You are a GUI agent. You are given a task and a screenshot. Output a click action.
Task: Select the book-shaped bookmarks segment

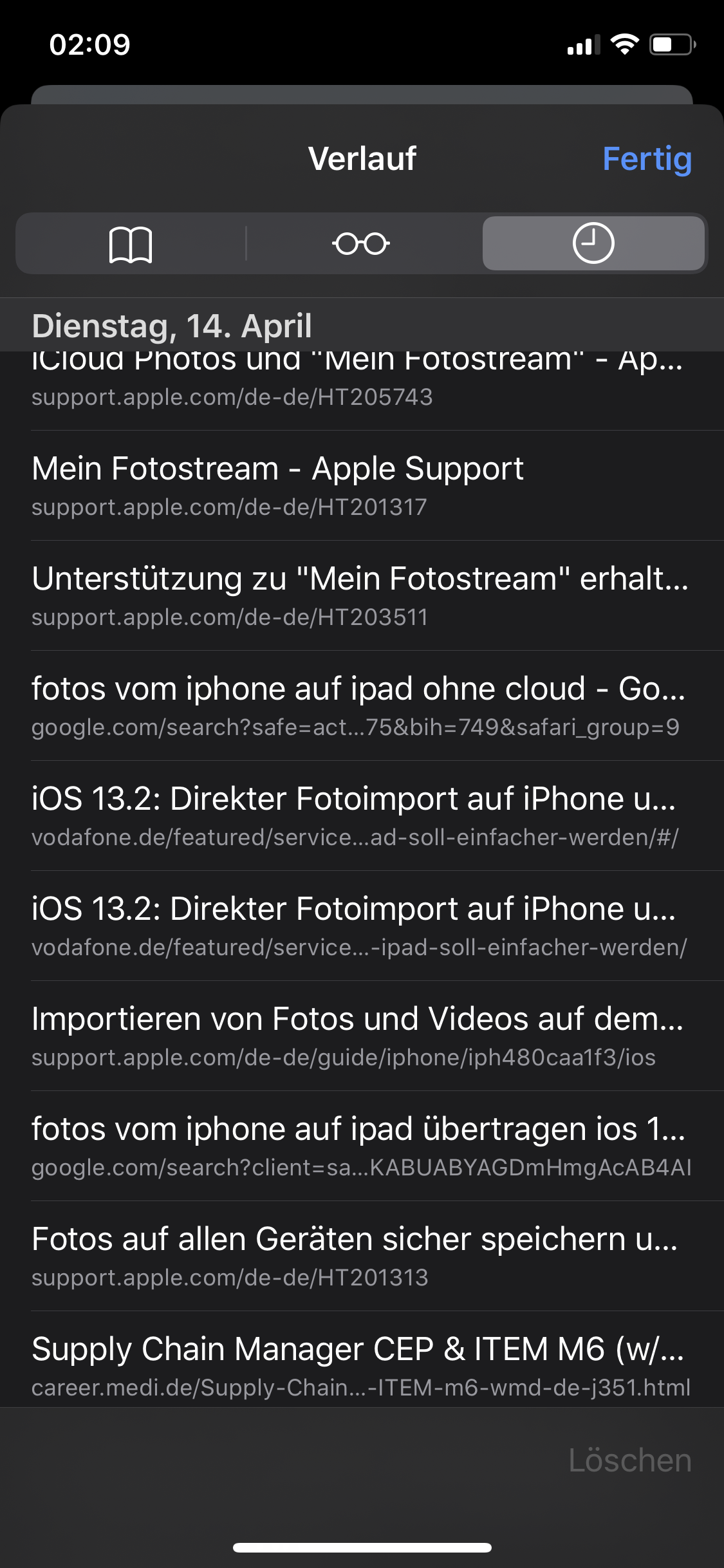click(132, 244)
